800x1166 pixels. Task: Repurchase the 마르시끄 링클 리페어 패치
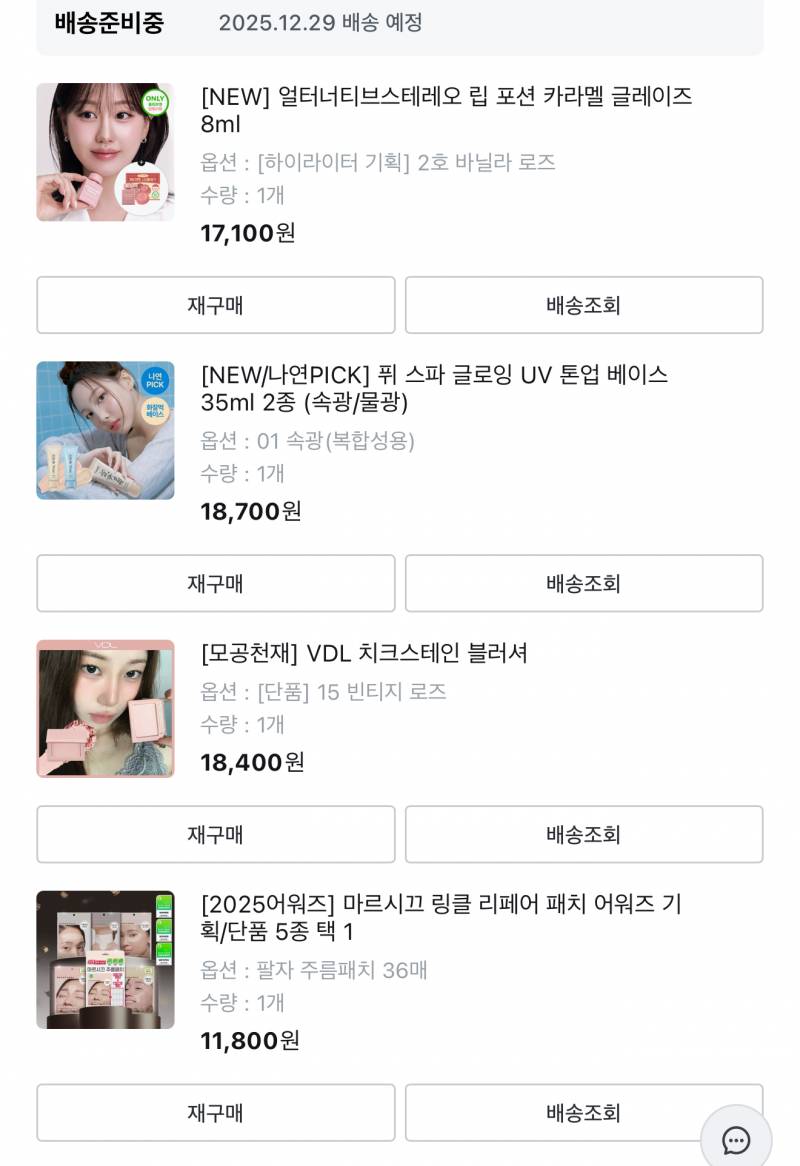(x=216, y=1112)
